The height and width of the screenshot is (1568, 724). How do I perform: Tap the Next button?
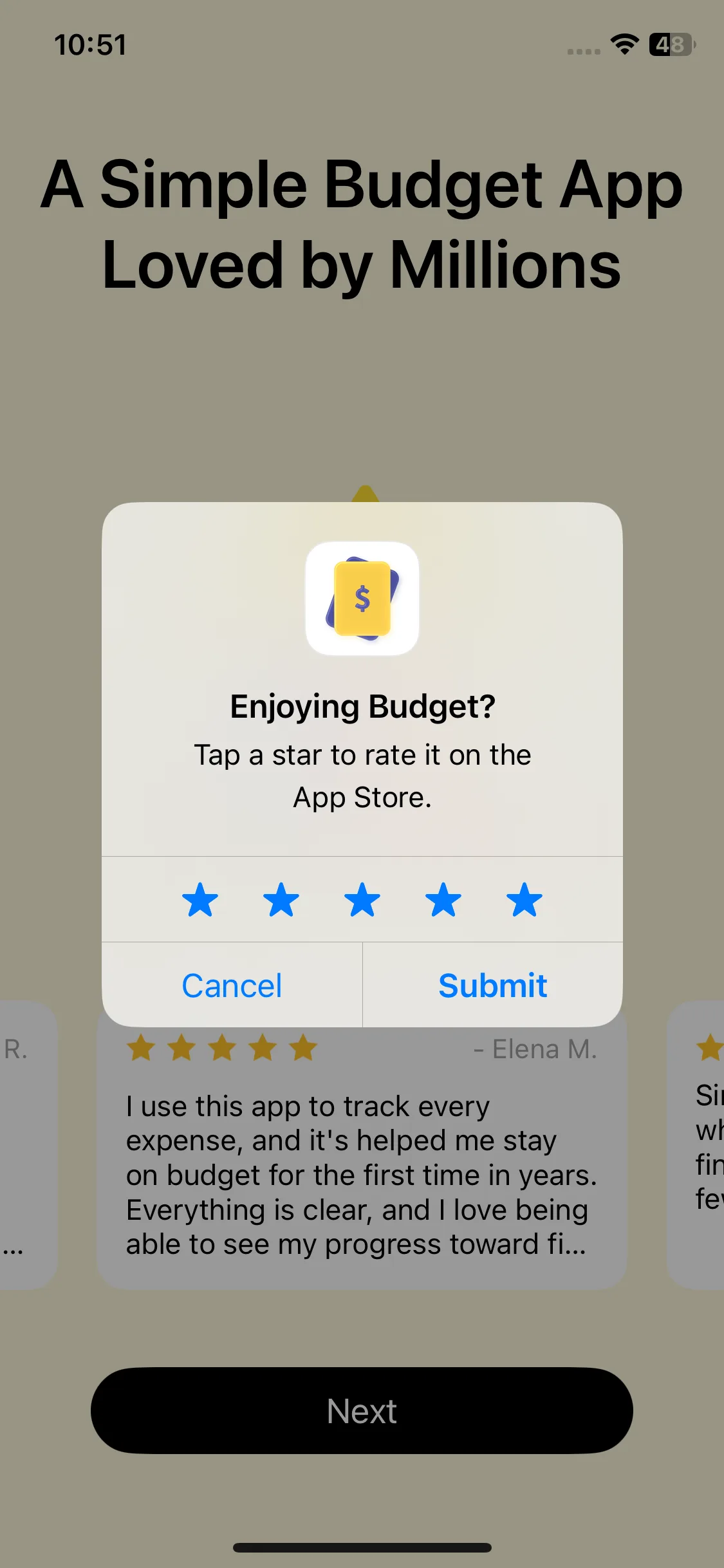(362, 1411)
